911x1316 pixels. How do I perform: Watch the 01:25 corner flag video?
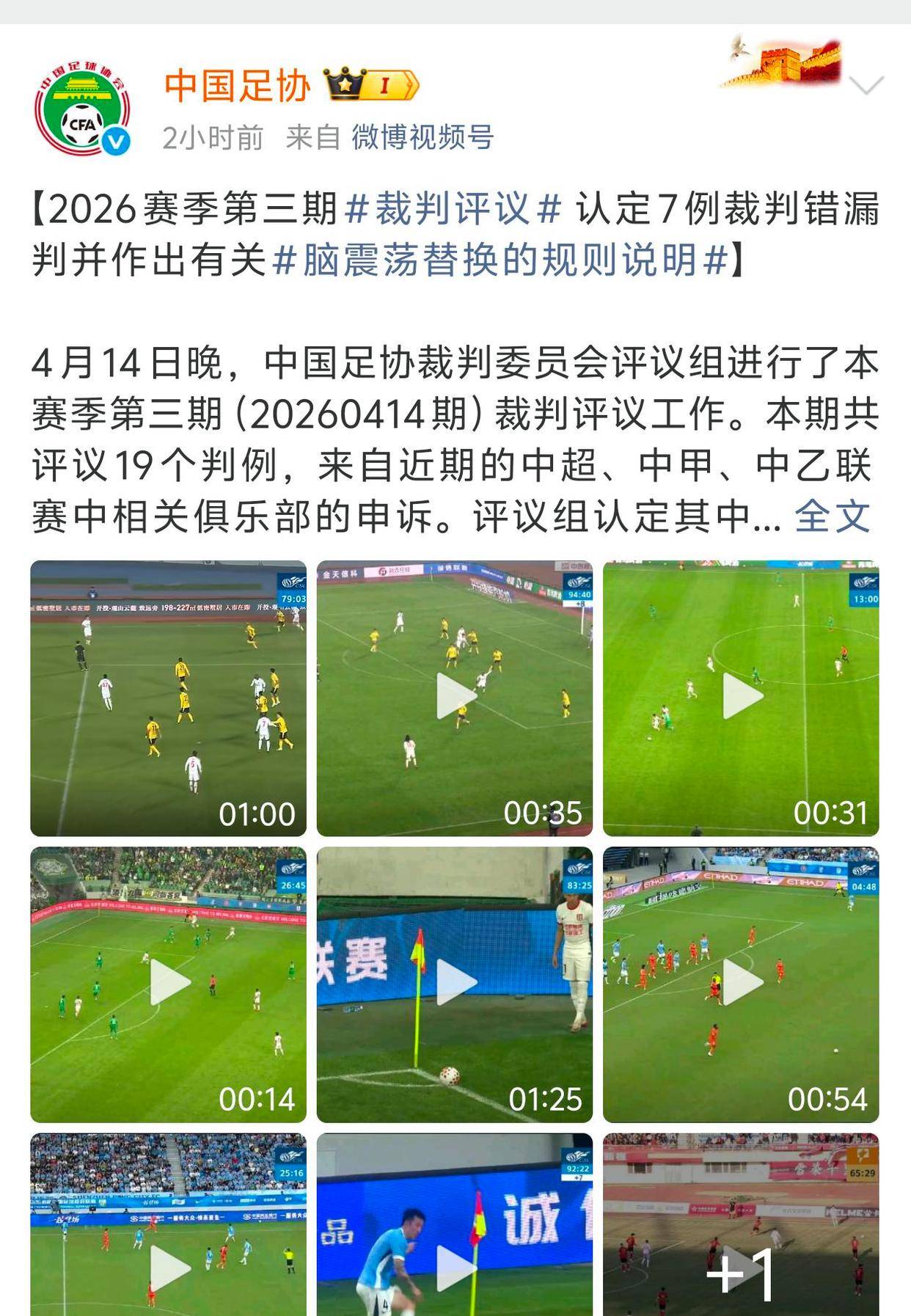pos(455,984)
